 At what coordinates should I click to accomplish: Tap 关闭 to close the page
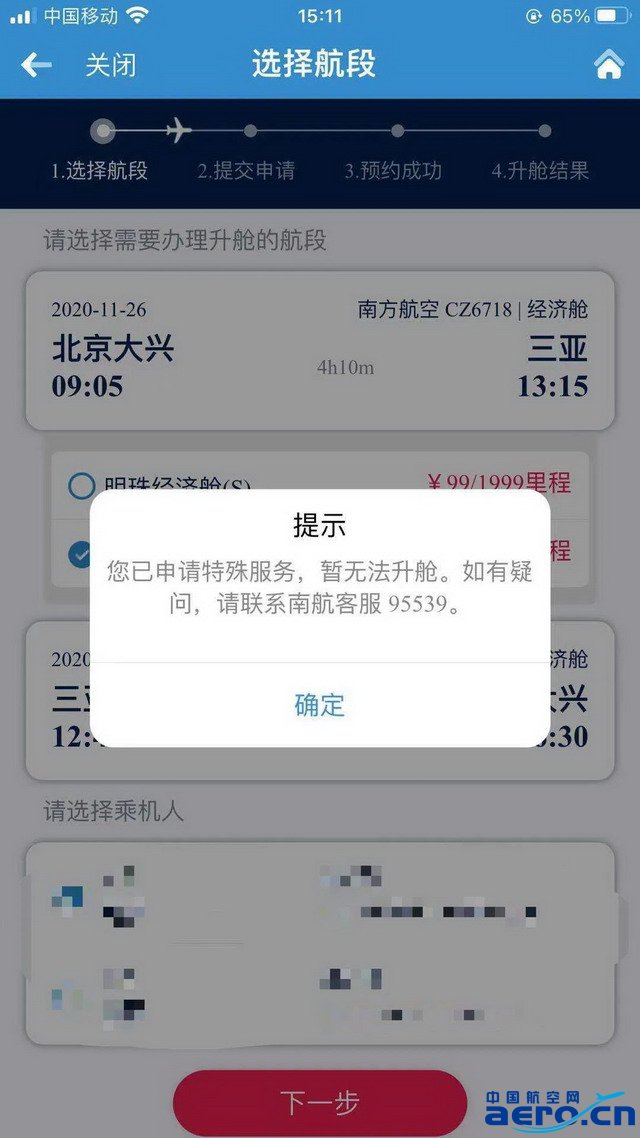[x=110, y=65]
